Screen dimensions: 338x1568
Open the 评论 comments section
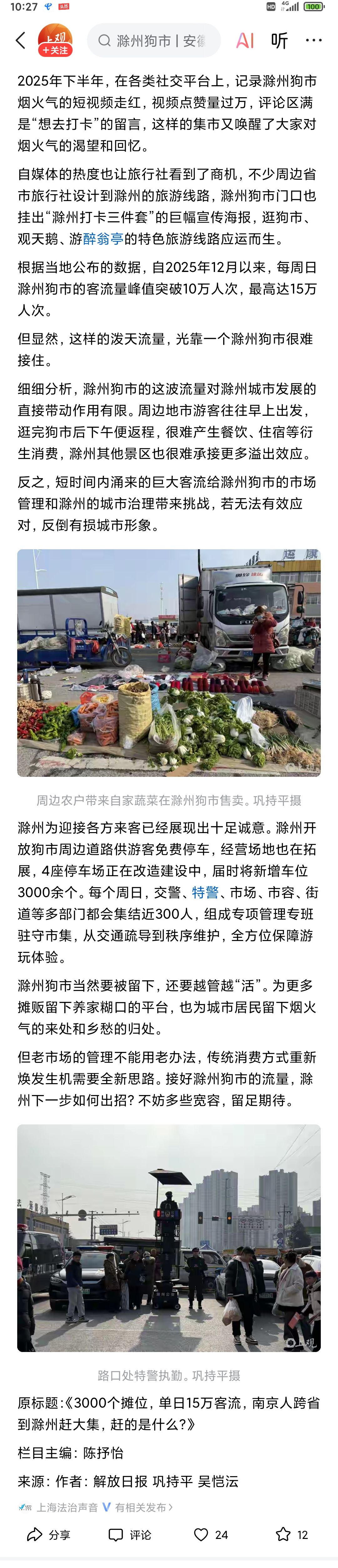[130, 1535]
